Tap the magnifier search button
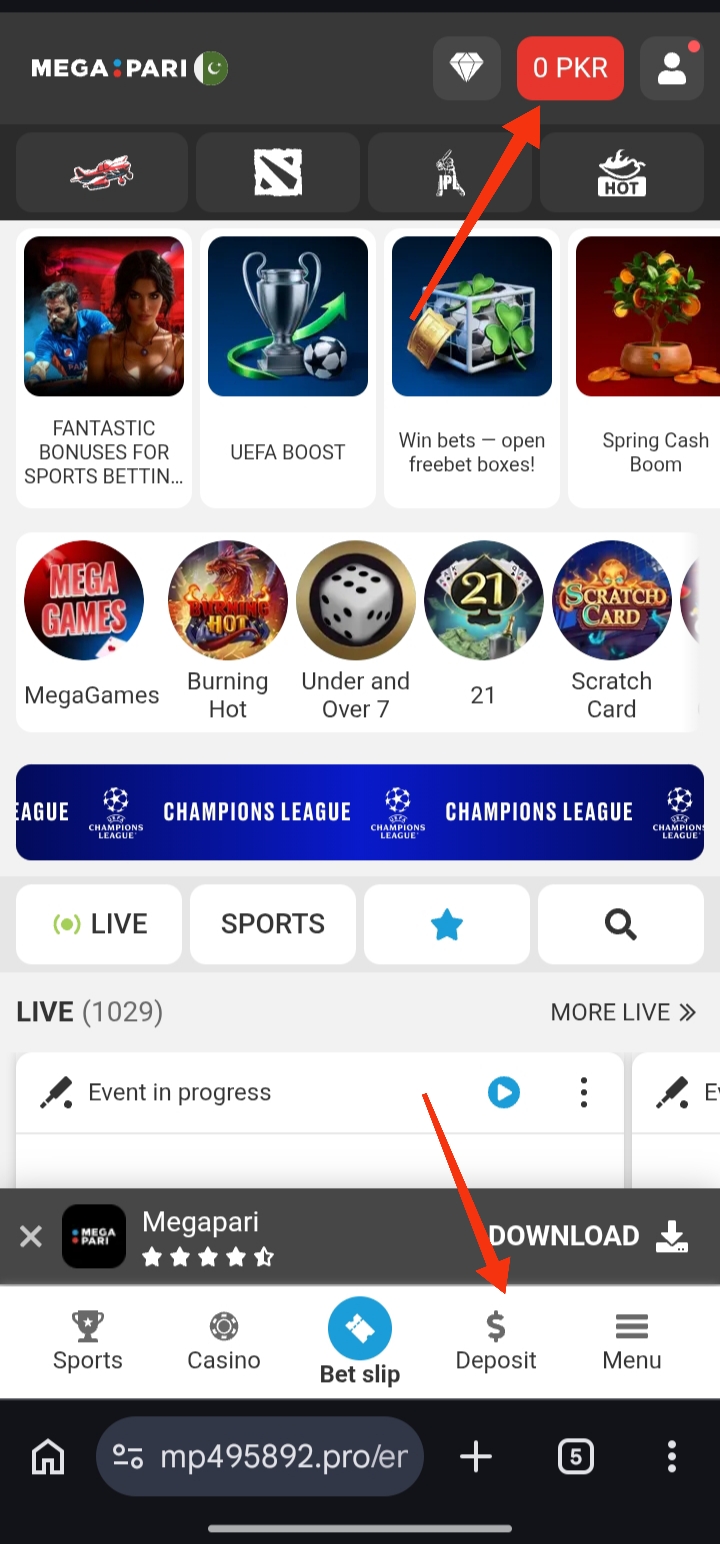This screenshot has height=1544, width=720. click(620, 924)
